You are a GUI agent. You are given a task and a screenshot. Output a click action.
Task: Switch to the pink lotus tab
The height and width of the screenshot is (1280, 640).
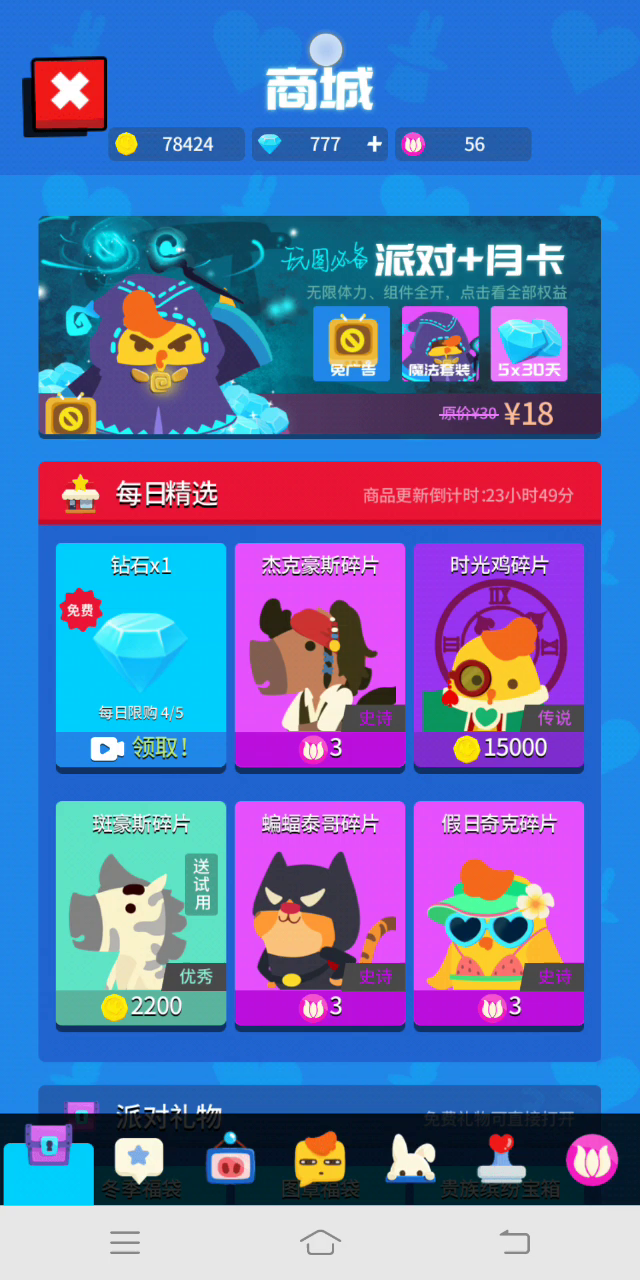click(x=592, y=1160)
